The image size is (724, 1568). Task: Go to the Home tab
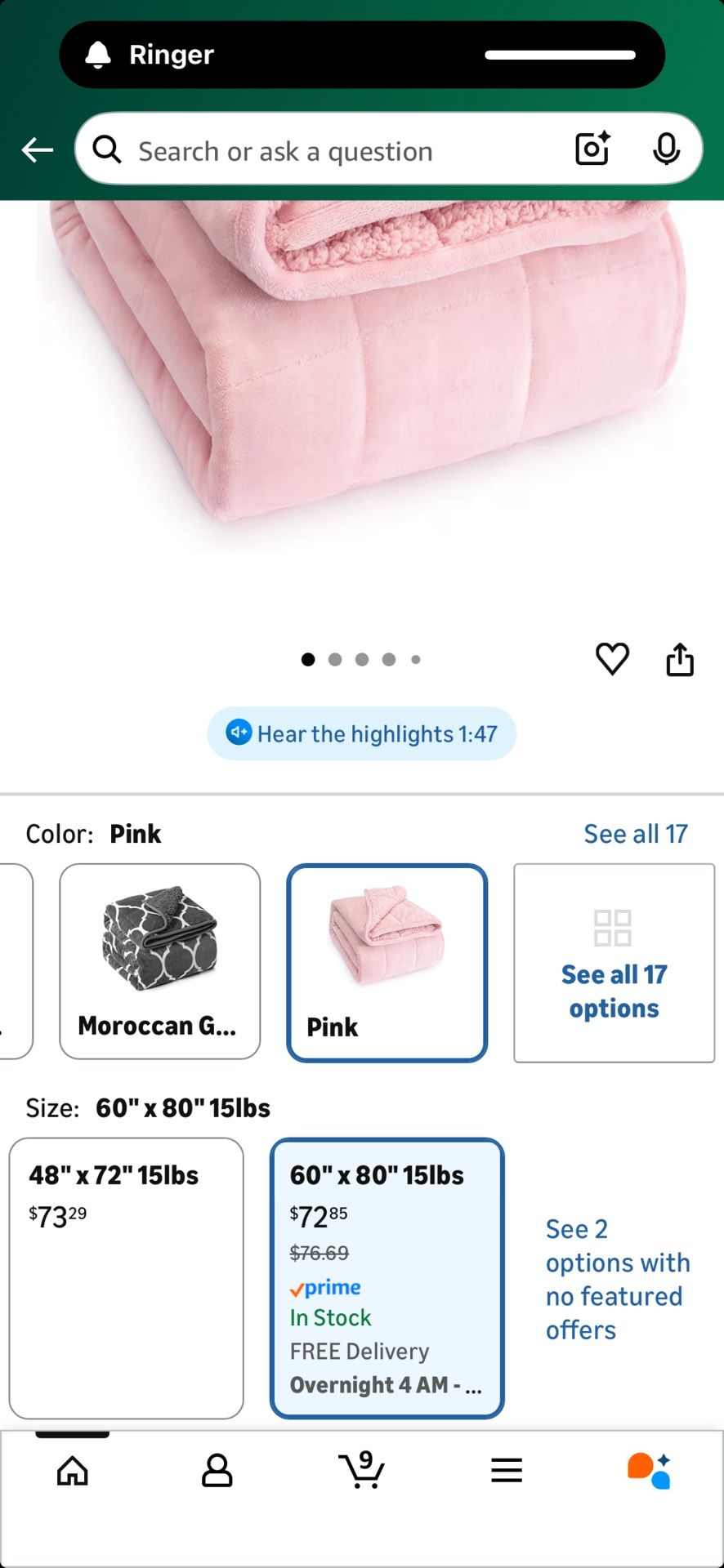point(73,1471)
